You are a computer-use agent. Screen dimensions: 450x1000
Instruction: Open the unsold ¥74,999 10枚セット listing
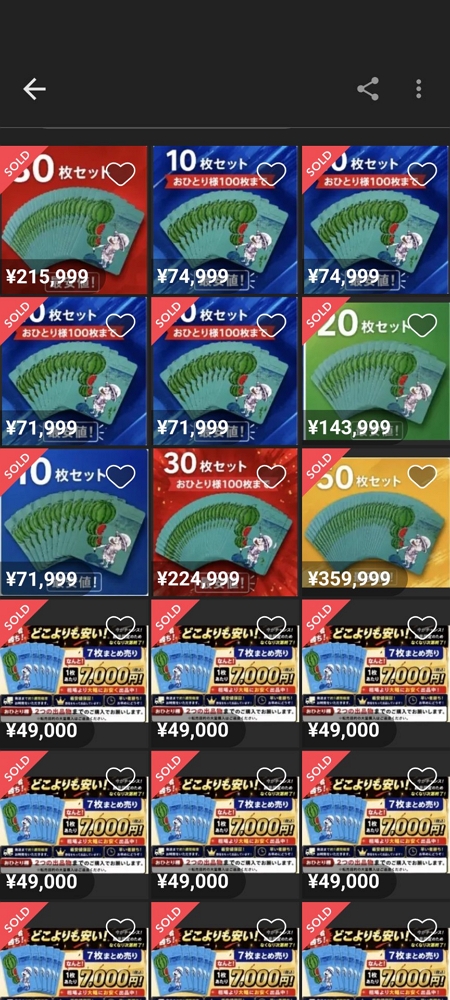(224, 220)
